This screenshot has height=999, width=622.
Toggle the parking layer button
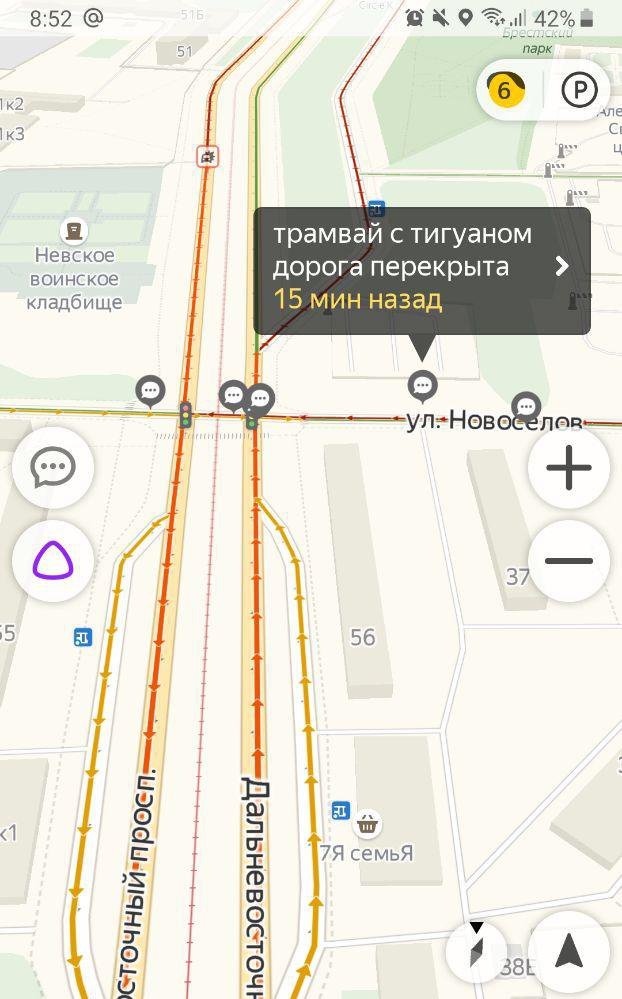tap(578, 91)
